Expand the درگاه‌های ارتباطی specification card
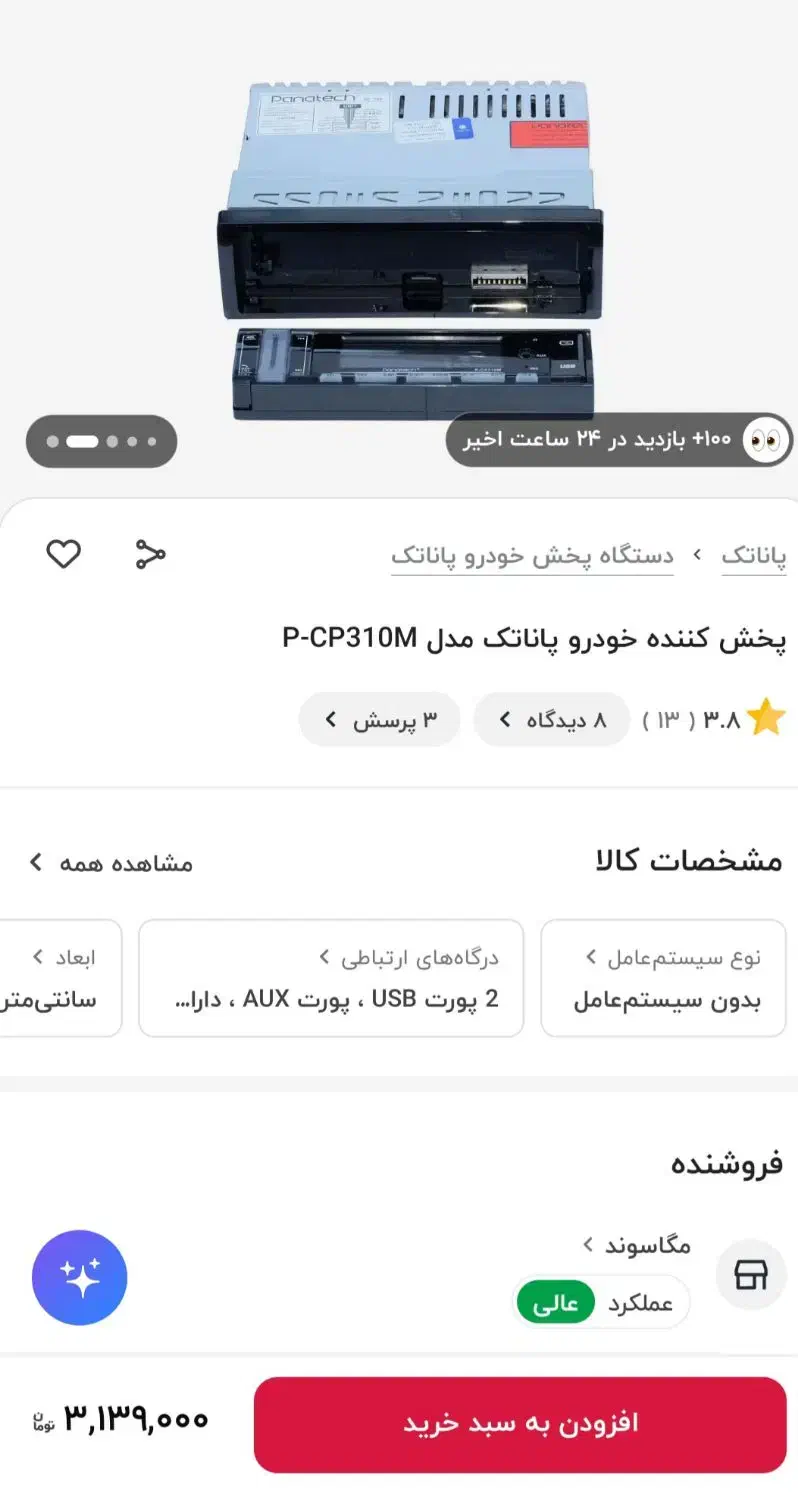The height and width of the screenshot is (1500, 798). pyautogui.click(x=331, y=977)
